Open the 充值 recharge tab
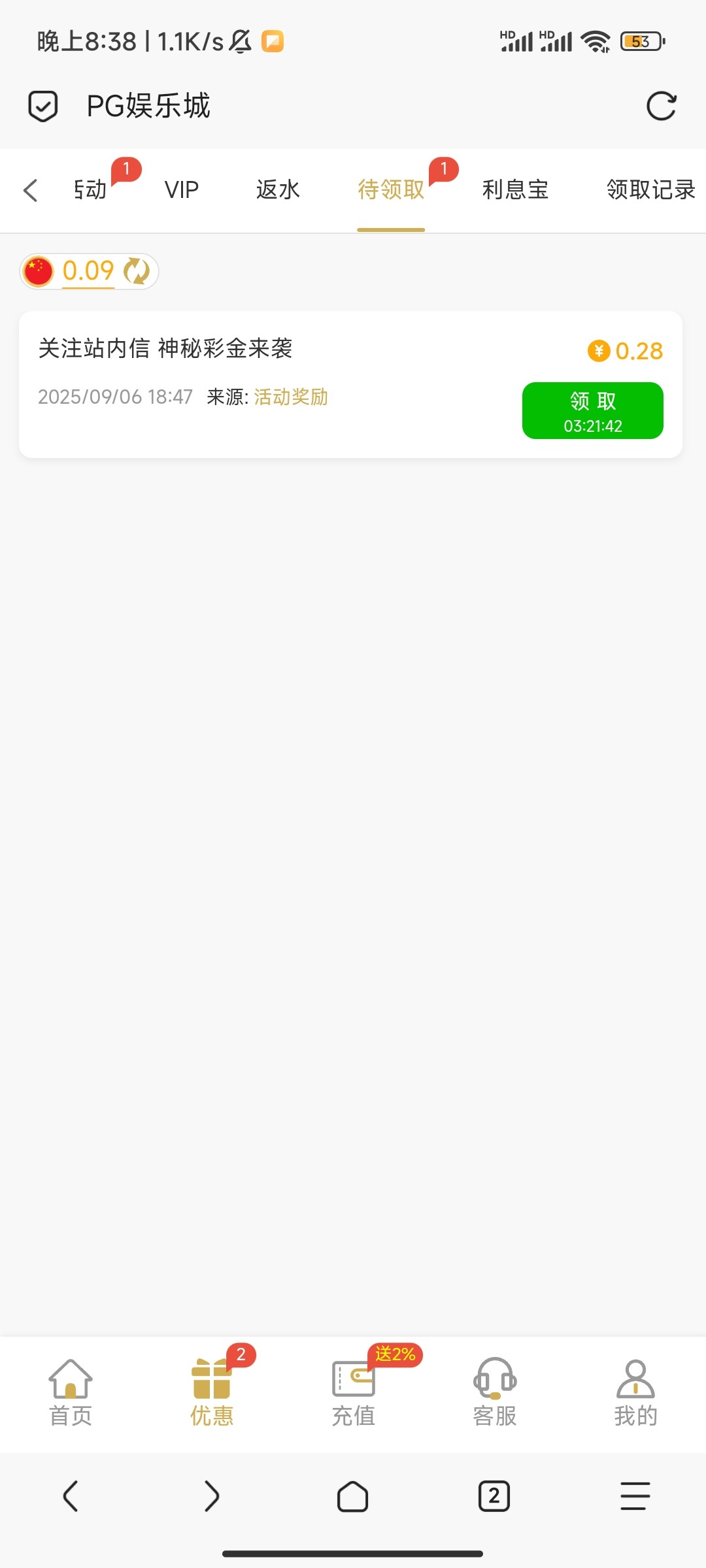Image resolution: width=706 pixels, height=1568 pixels. pos(353,1392)
